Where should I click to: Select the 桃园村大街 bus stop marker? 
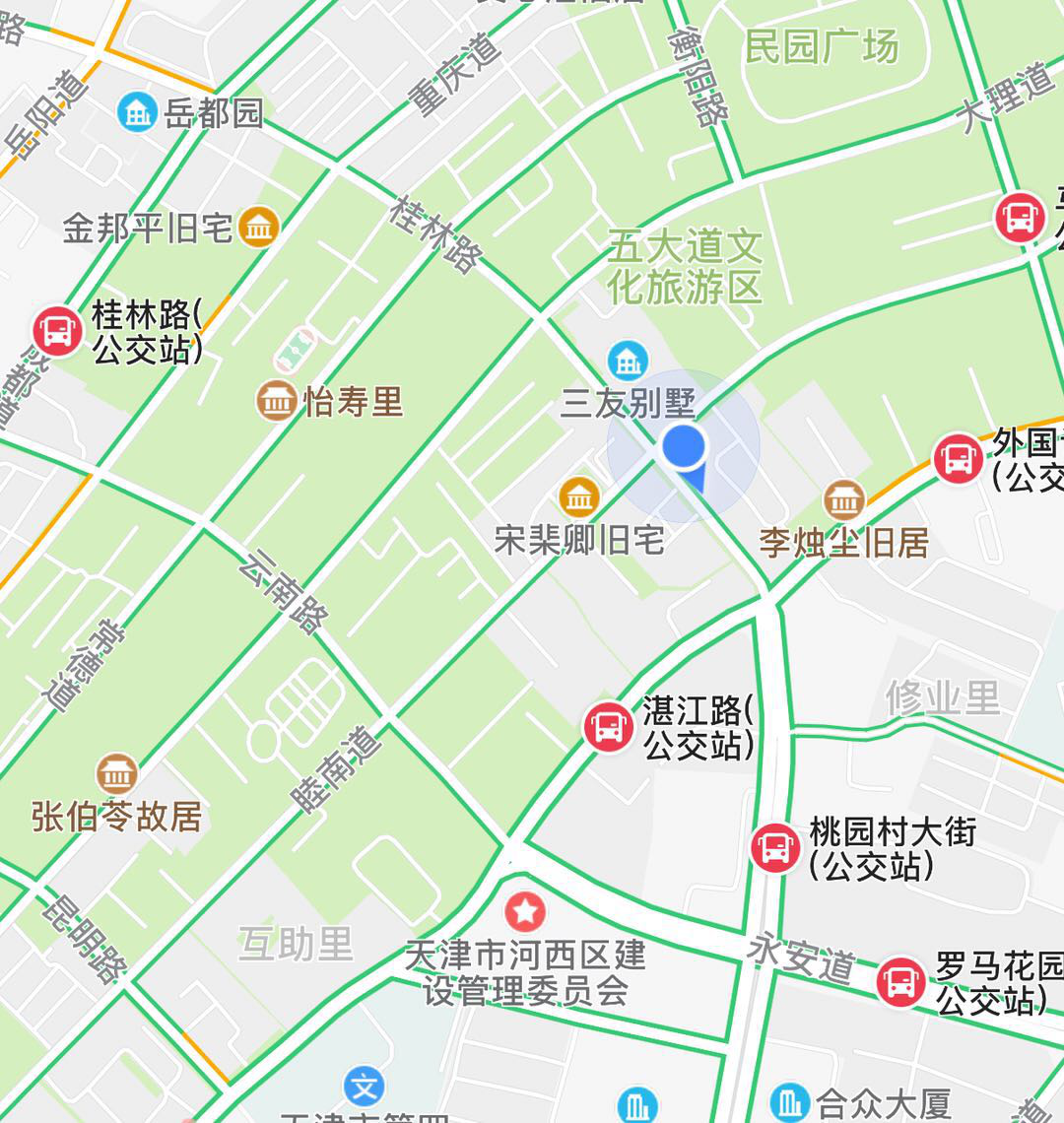[x=775, y=848]
